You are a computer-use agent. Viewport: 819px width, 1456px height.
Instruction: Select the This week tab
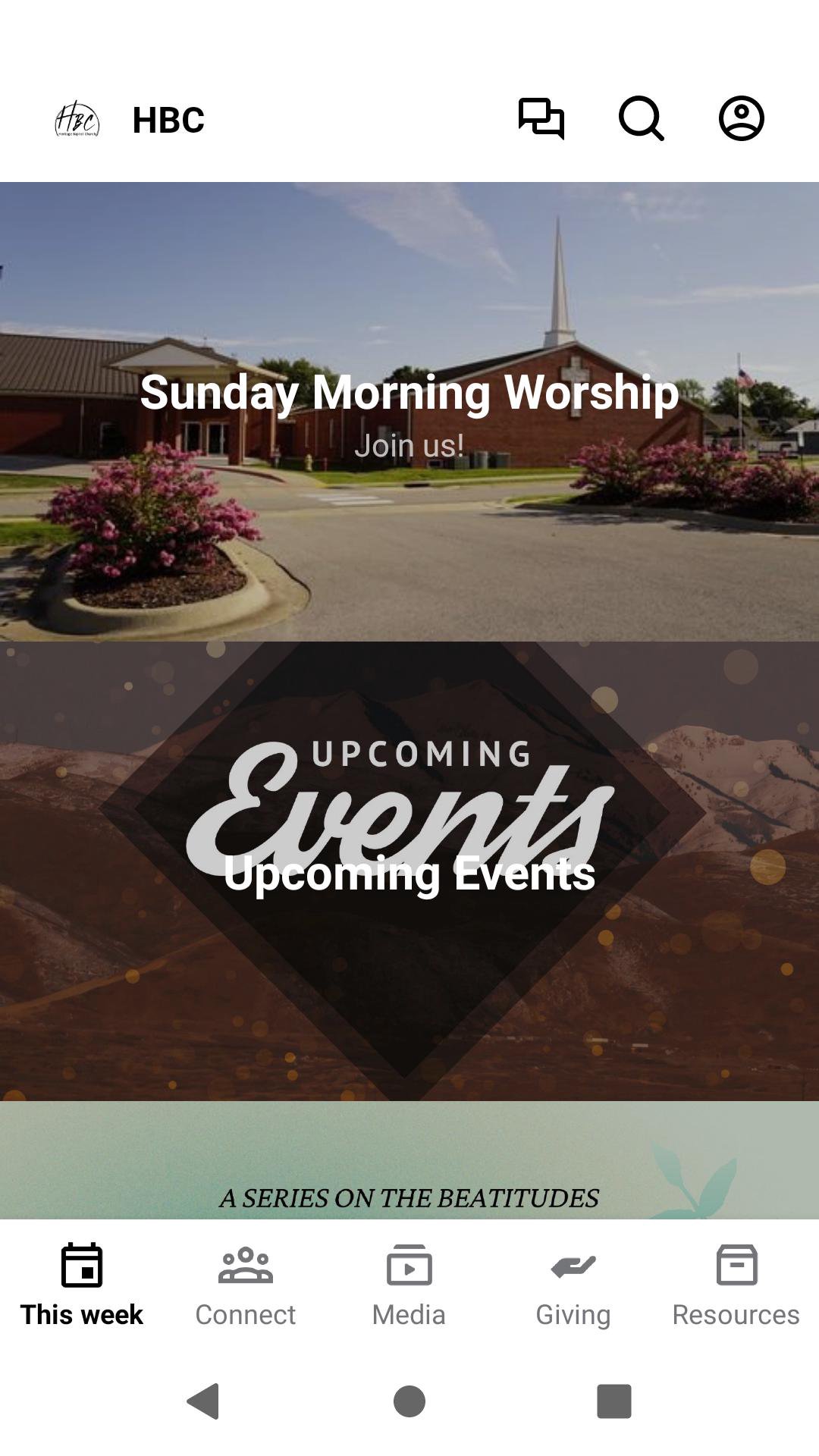click(82, 1282)
